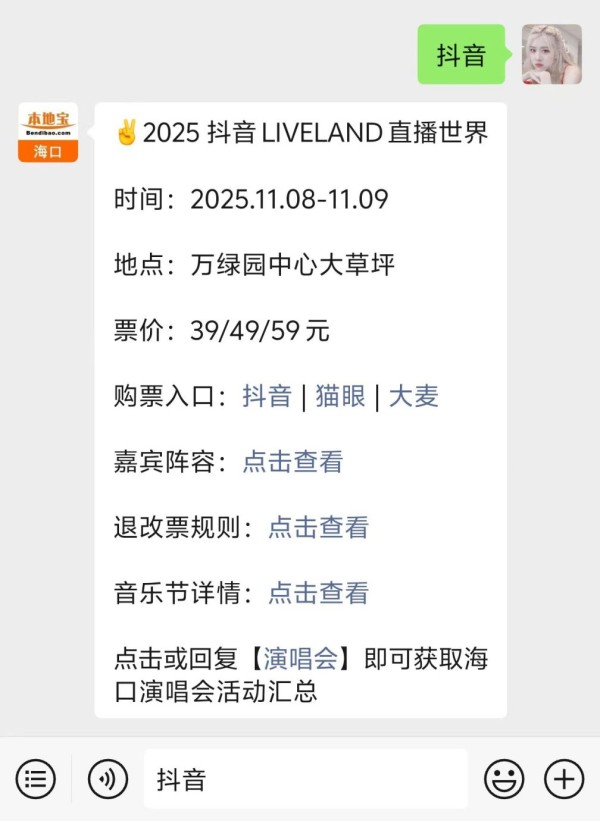View my own profile avatar
This screenshot has height=821, width=600.
coord(551,55)
